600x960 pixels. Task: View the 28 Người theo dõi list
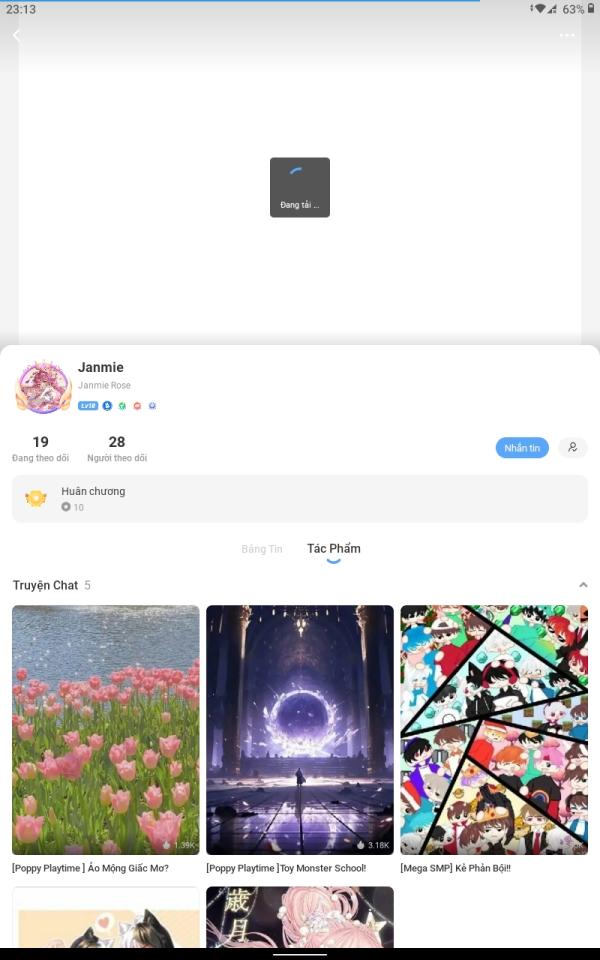[x=117, y=448]
